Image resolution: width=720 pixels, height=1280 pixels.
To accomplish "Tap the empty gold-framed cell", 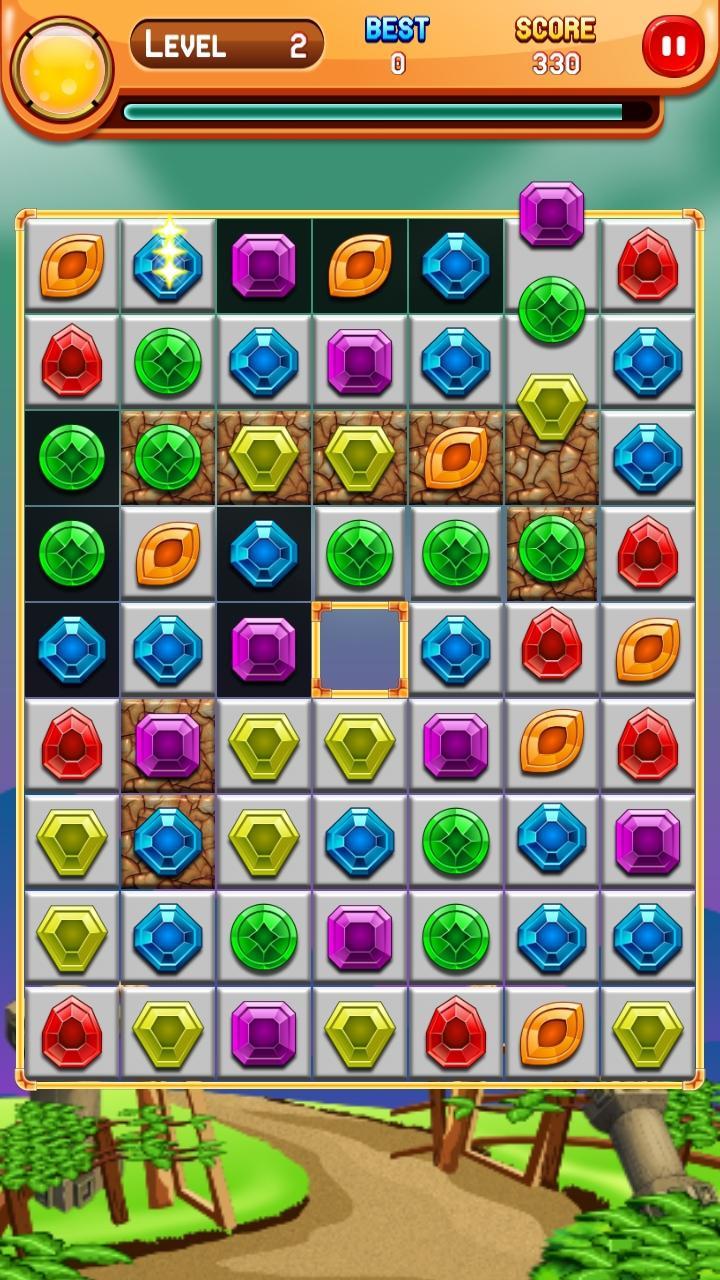I will coord(360,650).
